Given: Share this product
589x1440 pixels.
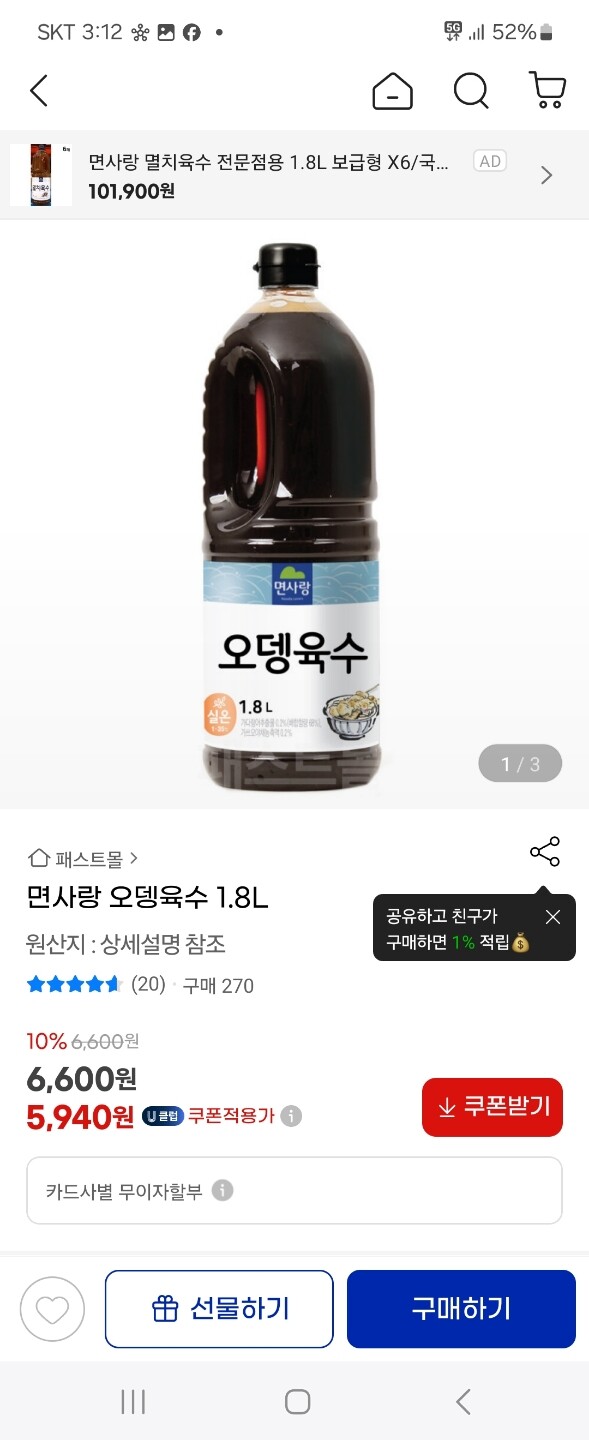Looking at the screenshot, I should pos(545,852).
